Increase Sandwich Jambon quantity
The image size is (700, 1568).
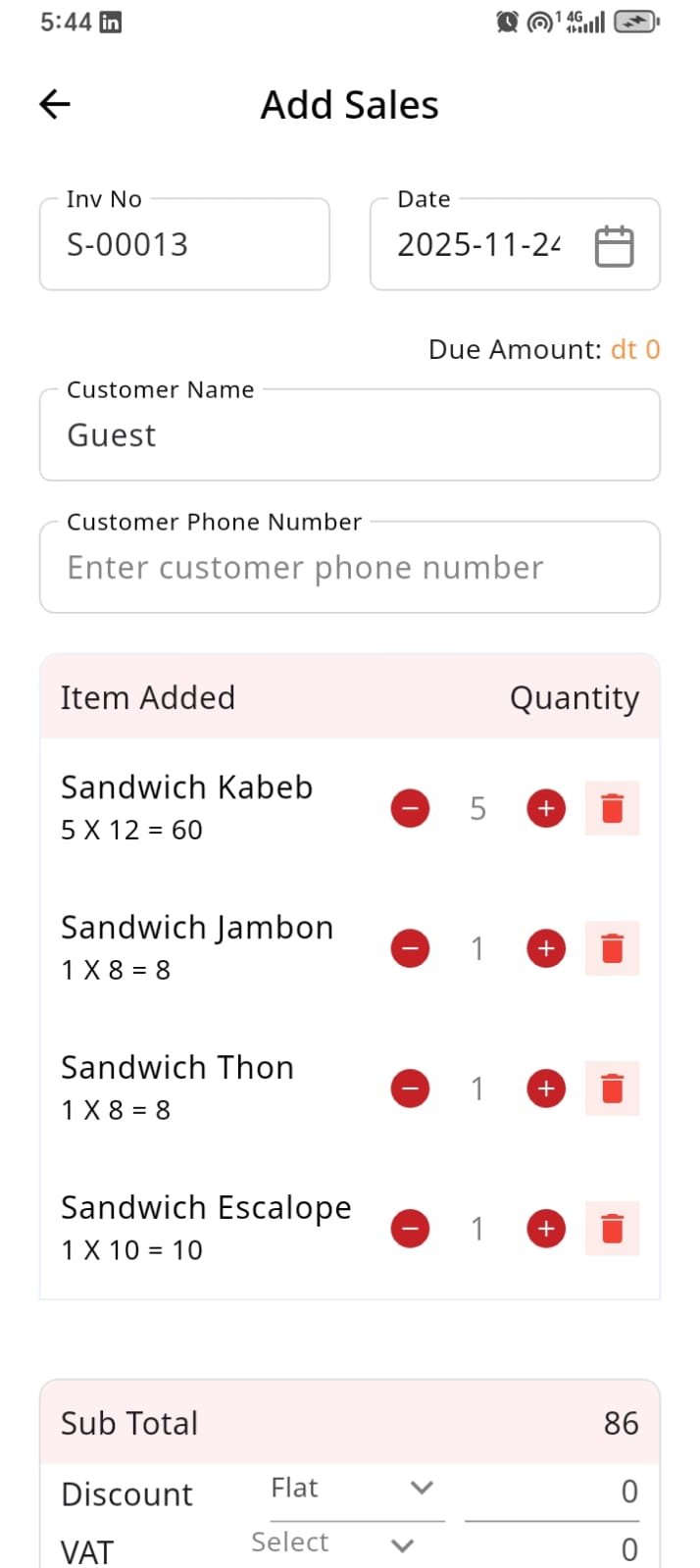[546, 949]
